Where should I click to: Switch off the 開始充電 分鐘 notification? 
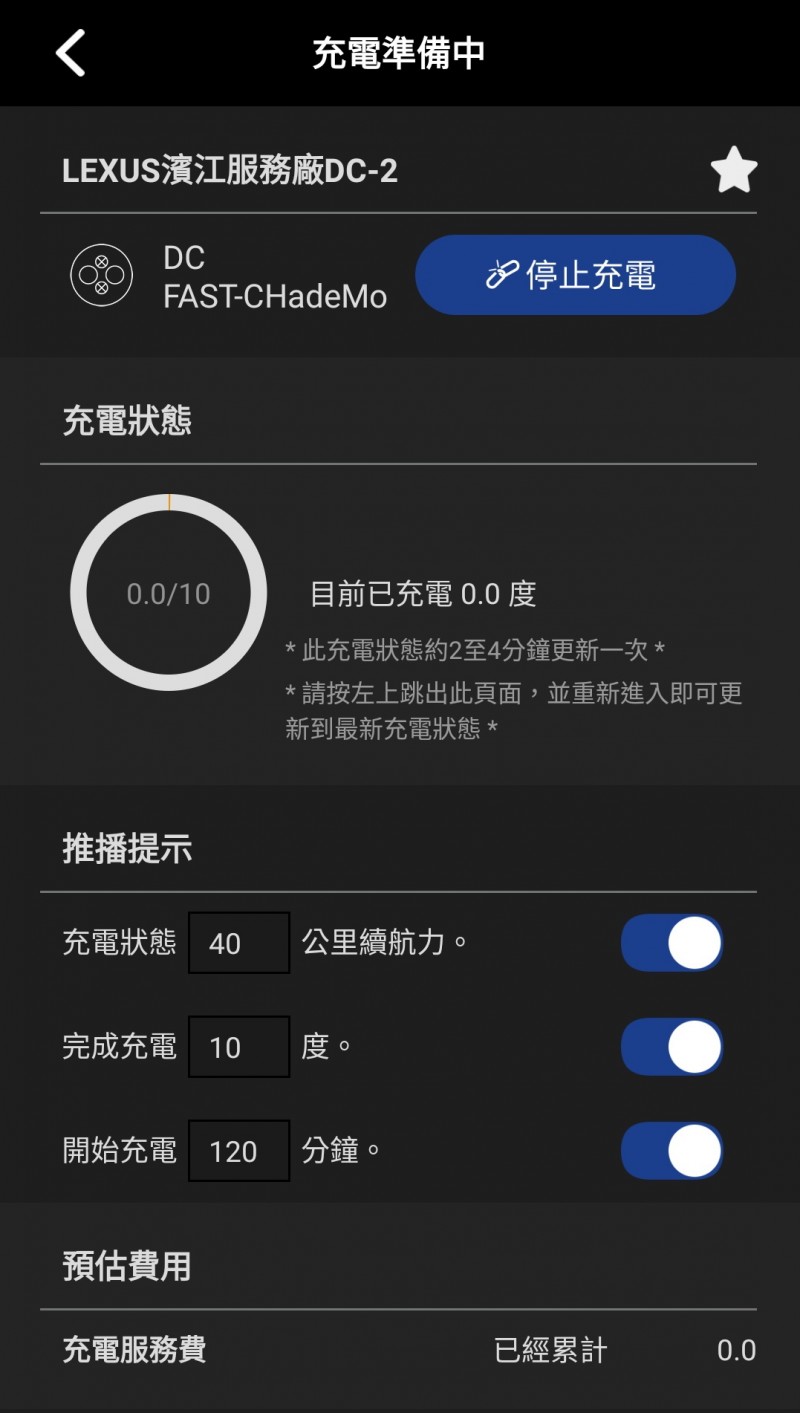point(672,1151)
